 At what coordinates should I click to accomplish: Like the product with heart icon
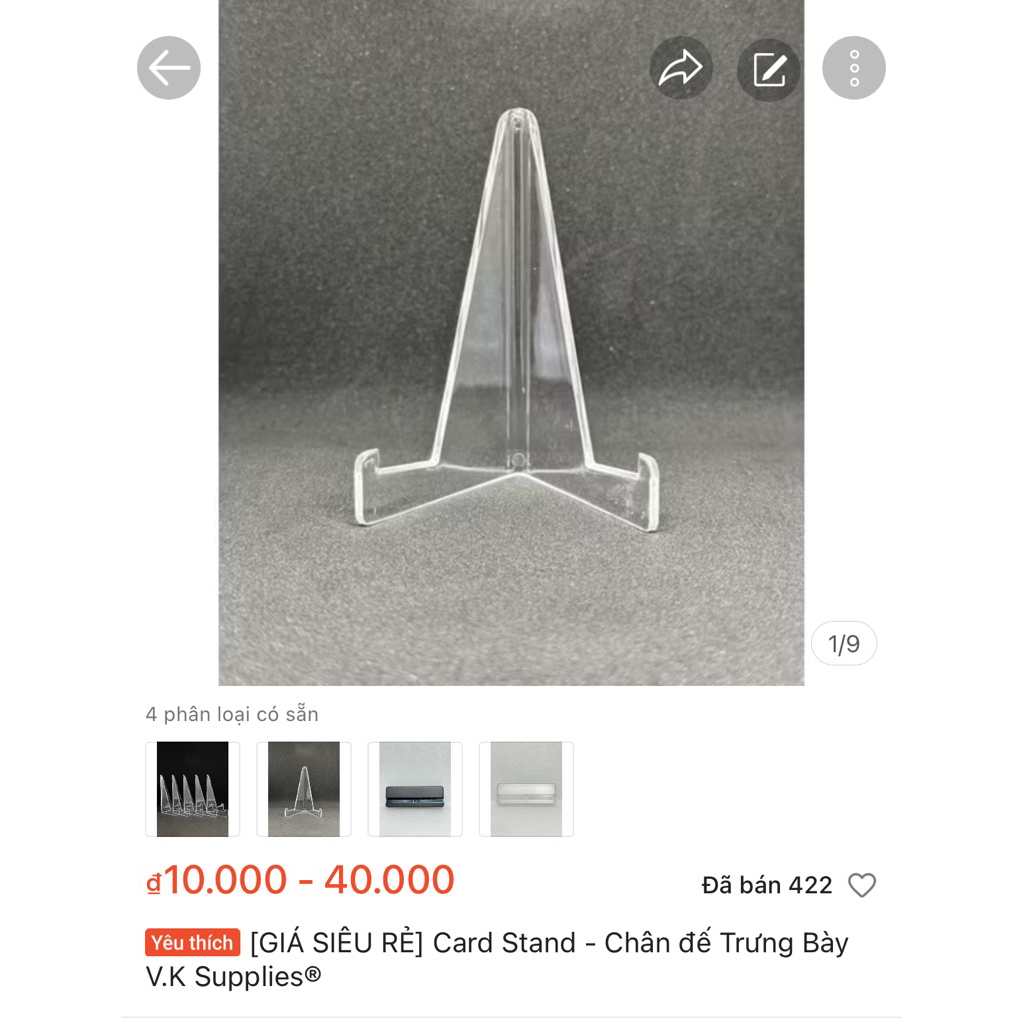click(862, 885)
